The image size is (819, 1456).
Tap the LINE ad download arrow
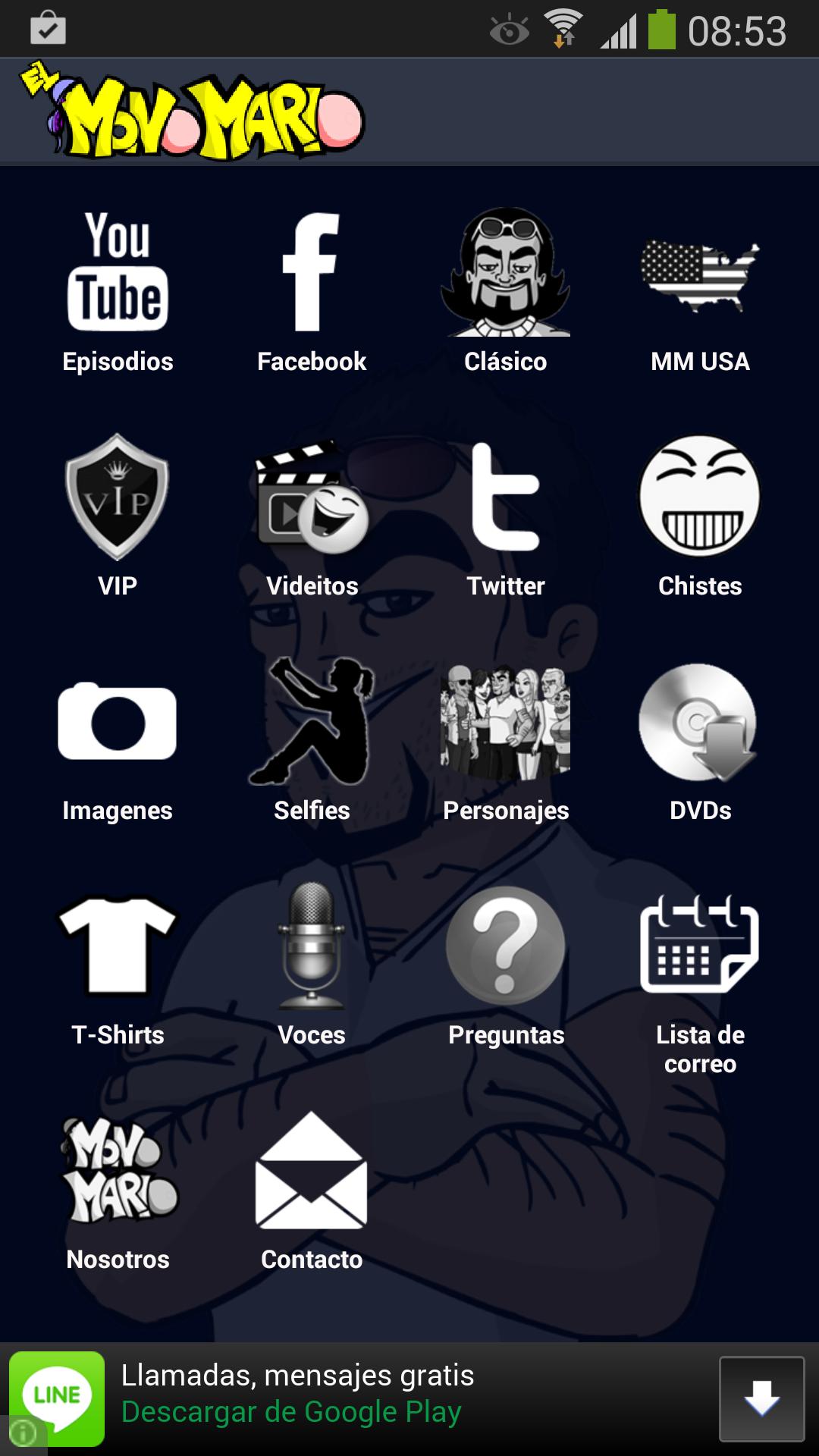point(761,1398)
